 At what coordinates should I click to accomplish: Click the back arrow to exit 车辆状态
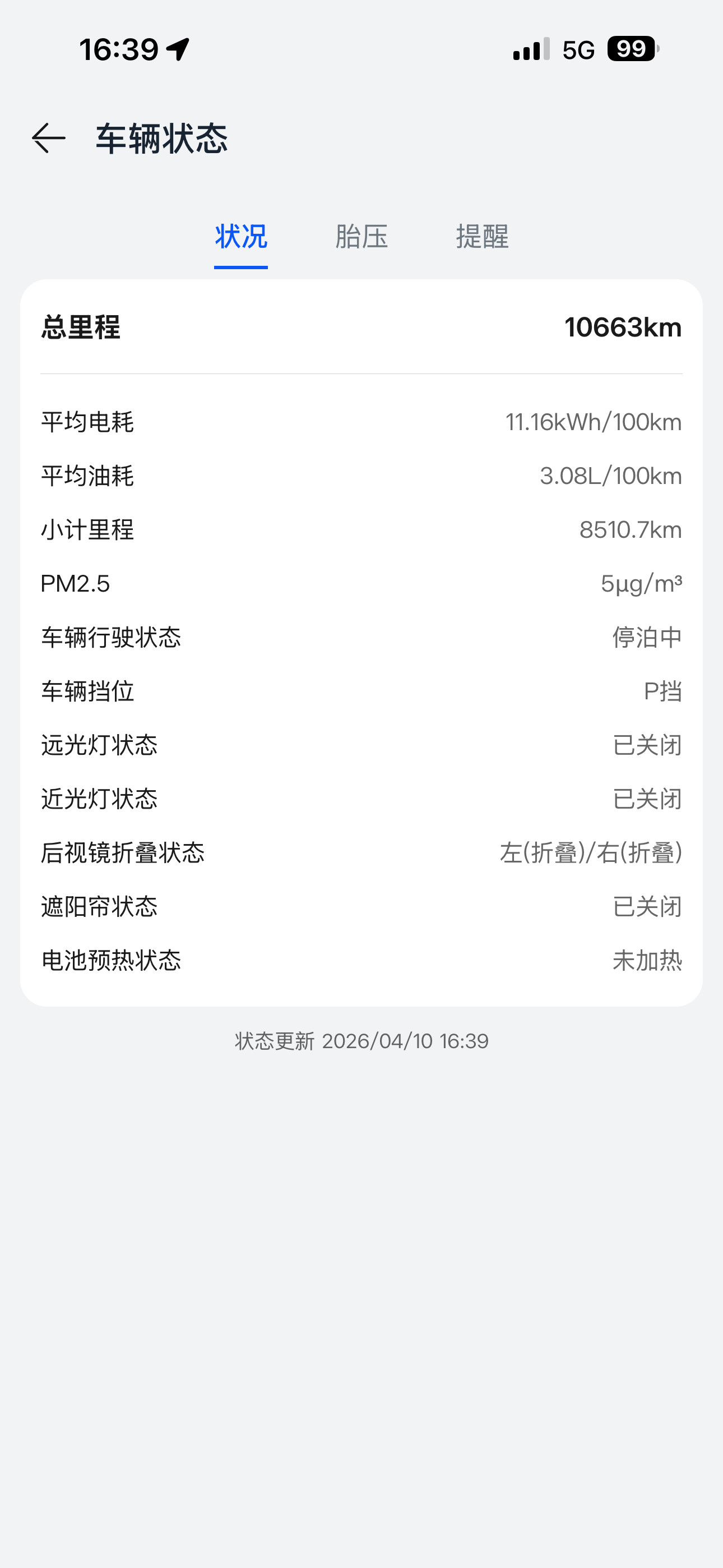(48, 139)
